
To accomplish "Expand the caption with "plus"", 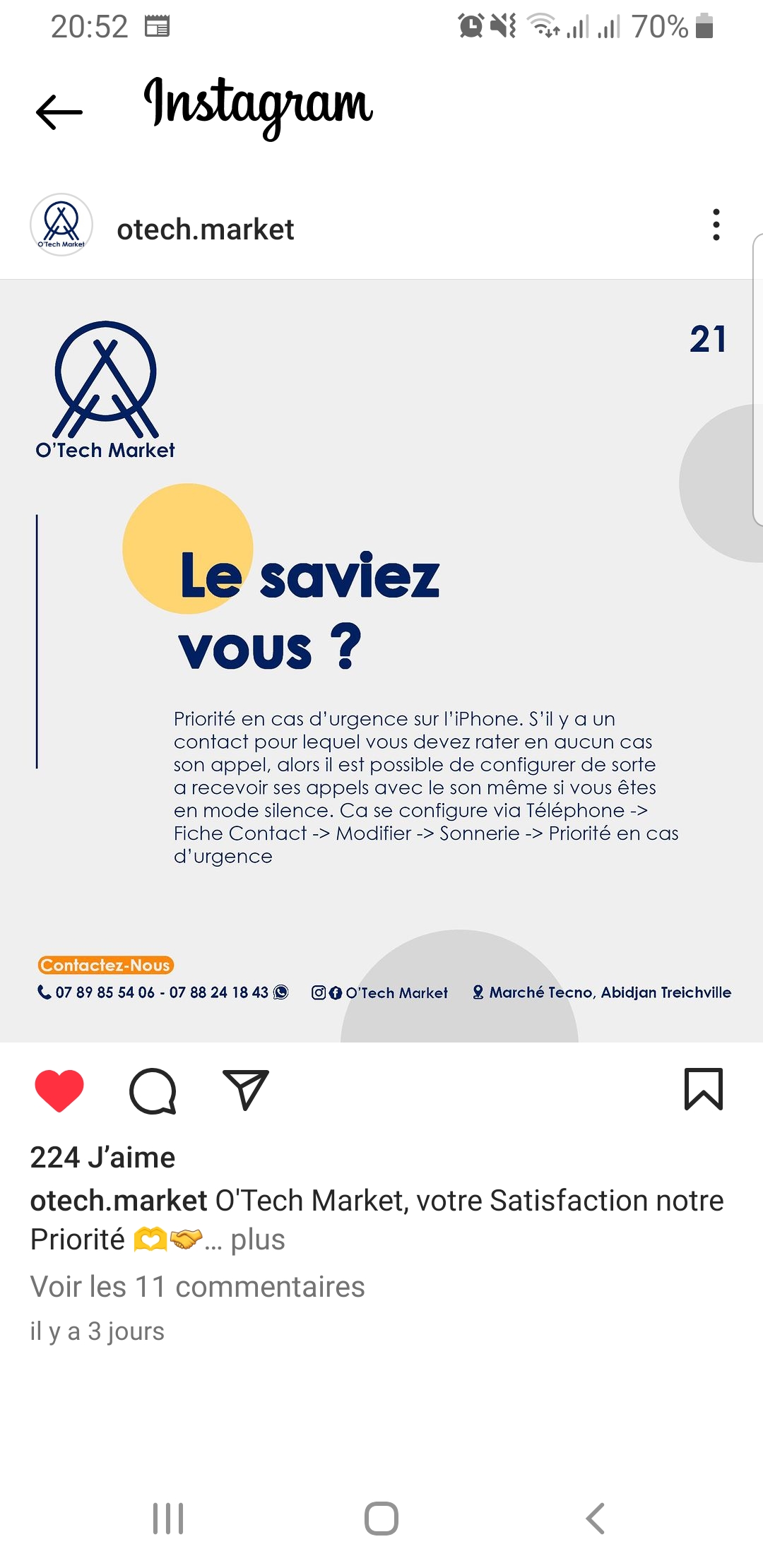I will 258,1240.
